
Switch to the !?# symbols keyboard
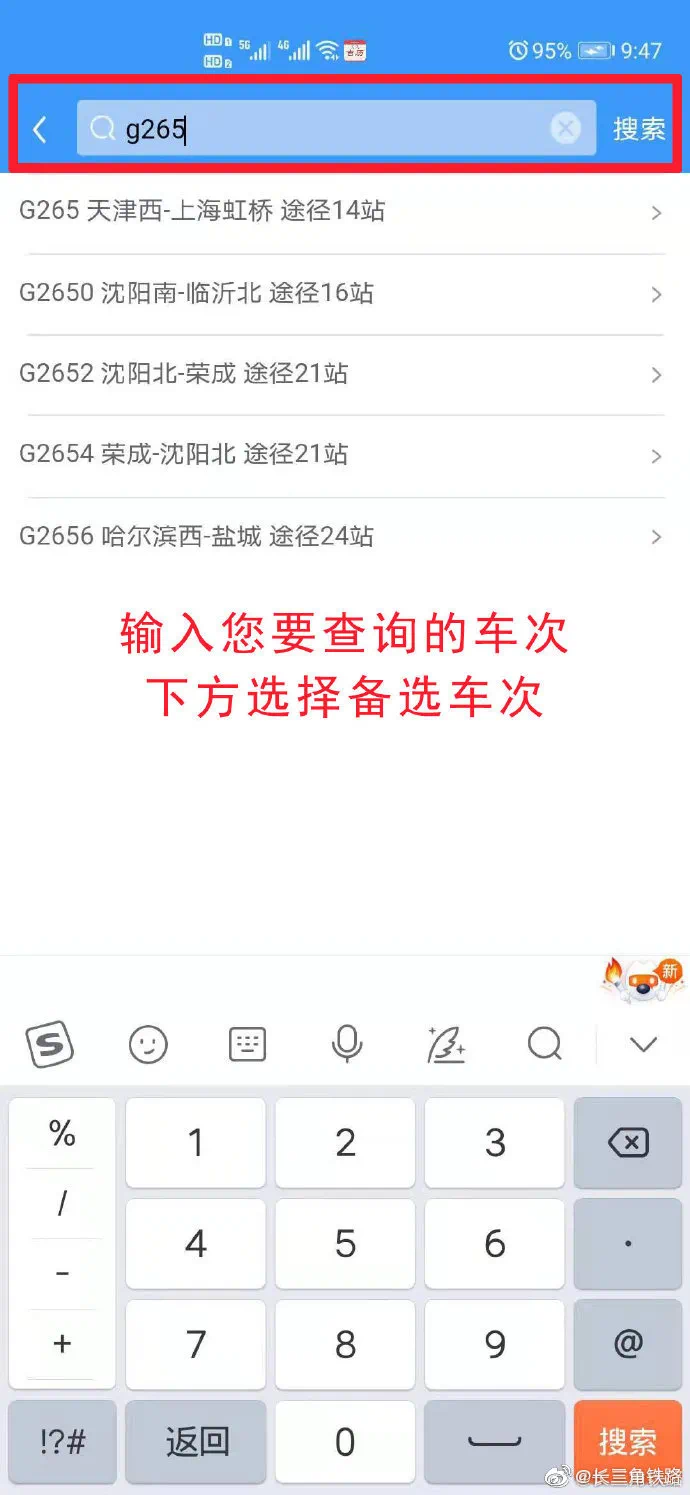pyautogui.click(x=62, y=1441)
